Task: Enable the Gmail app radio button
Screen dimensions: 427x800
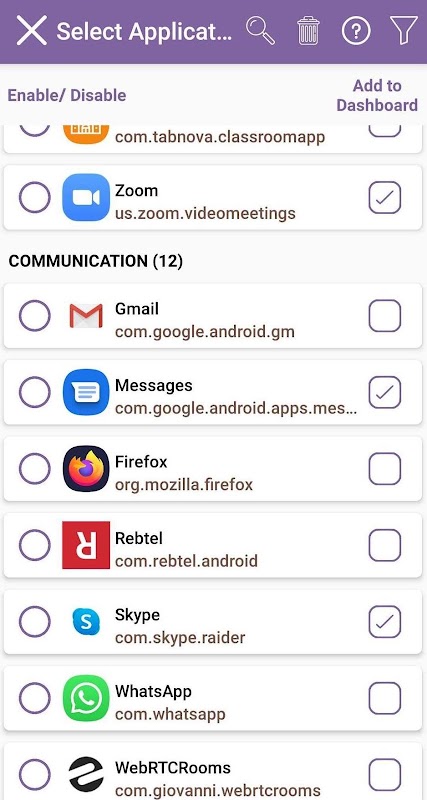Action: click(35, 316)
